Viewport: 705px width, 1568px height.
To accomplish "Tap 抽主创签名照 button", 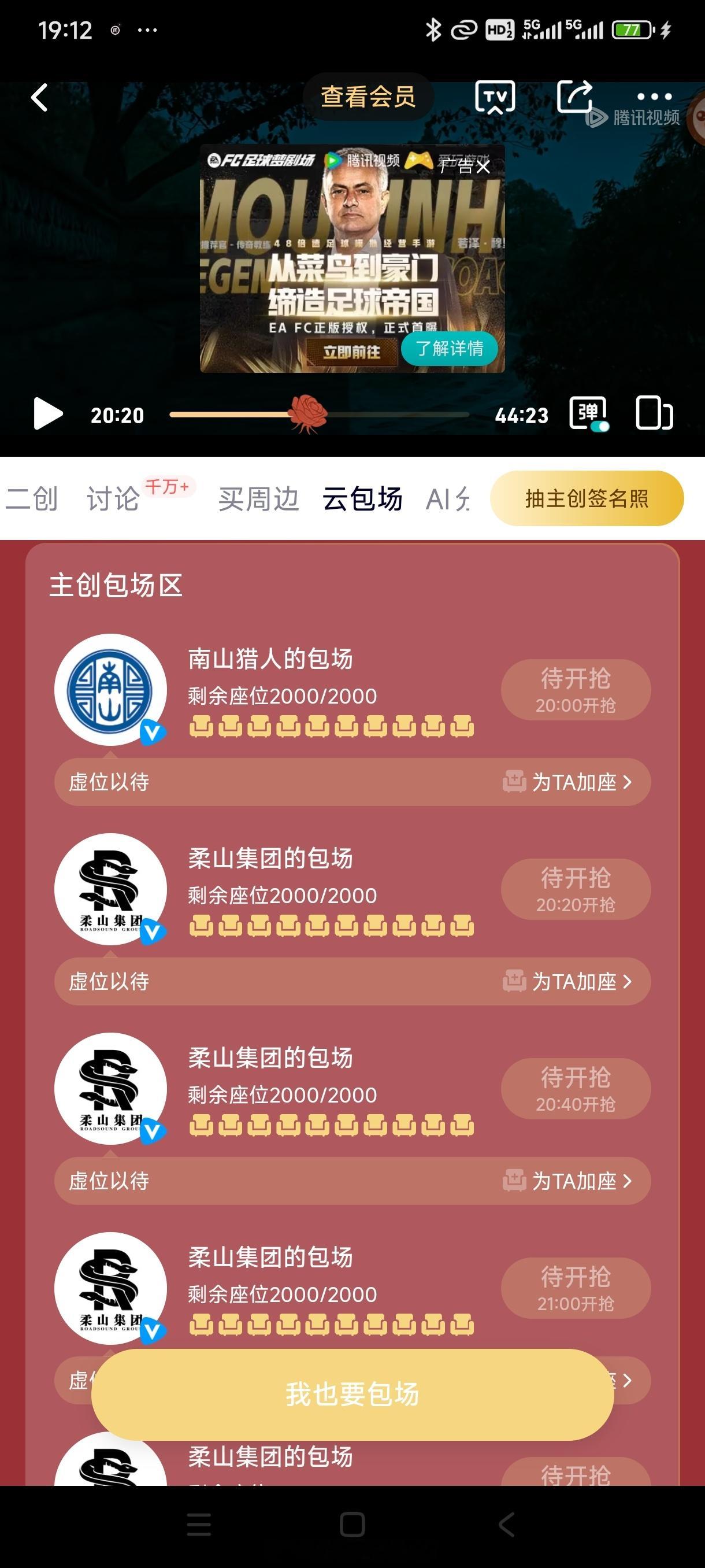I will 587,498.
